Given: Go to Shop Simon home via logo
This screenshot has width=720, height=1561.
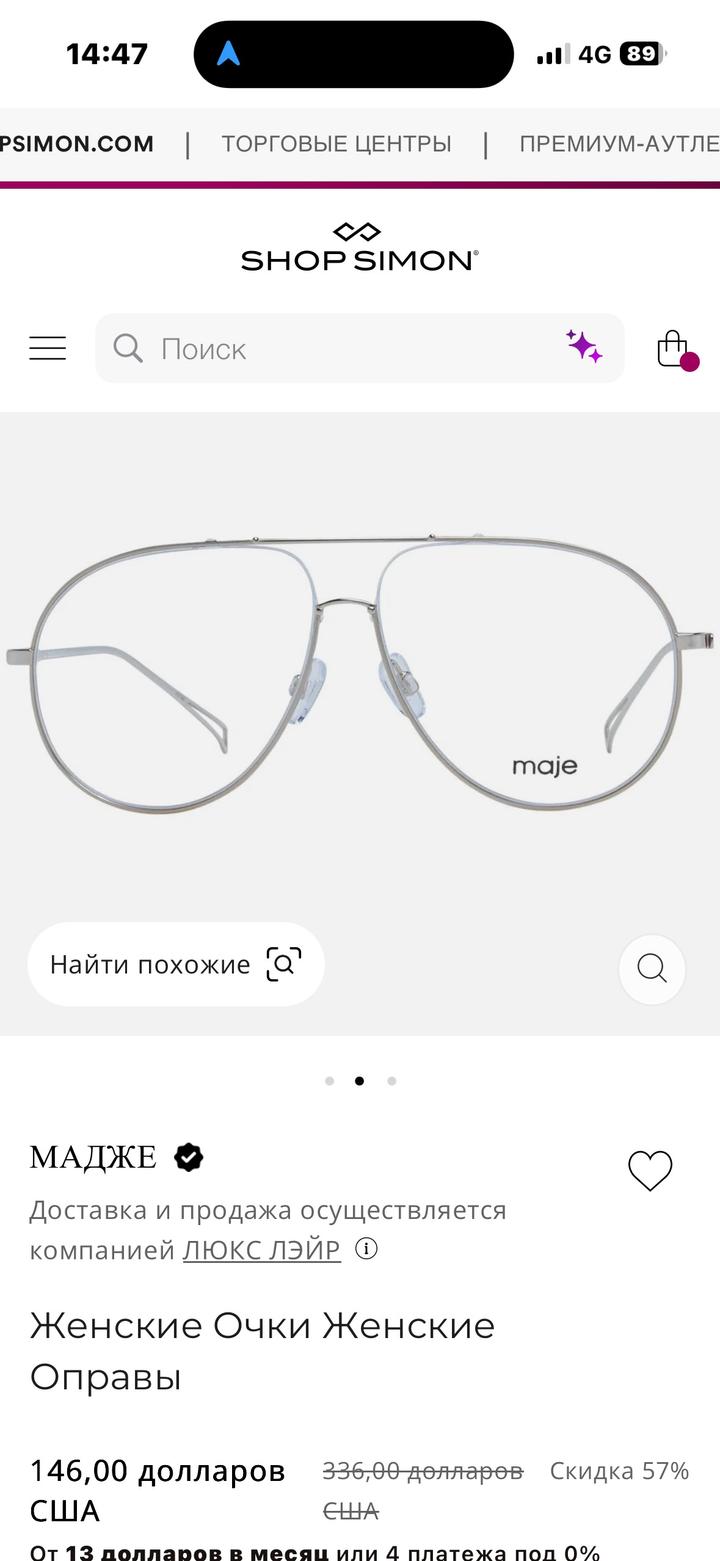Looking at the screenshot, I should click(359, 247).
